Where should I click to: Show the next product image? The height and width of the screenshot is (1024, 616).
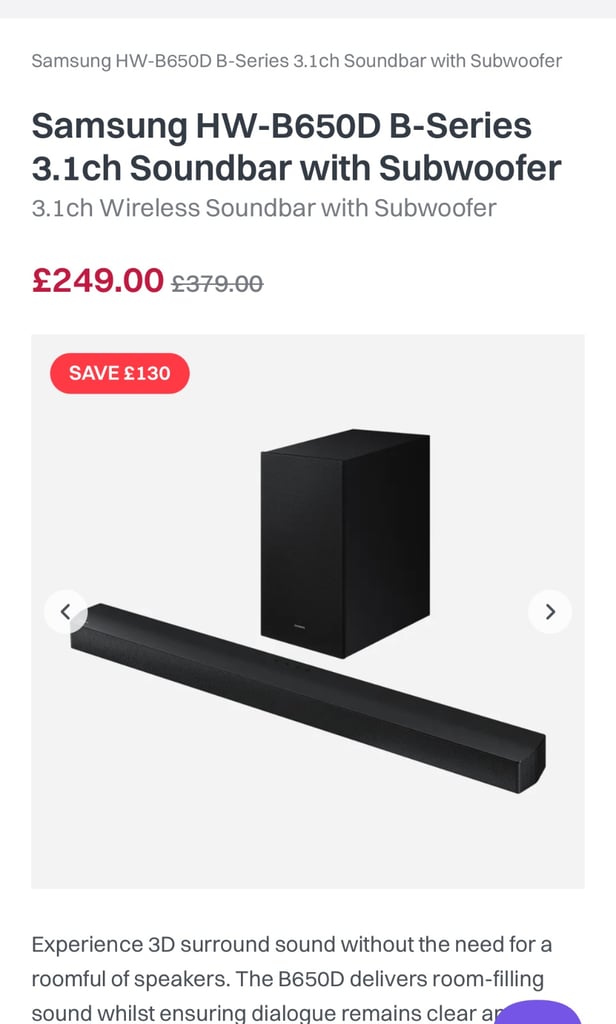550,612
